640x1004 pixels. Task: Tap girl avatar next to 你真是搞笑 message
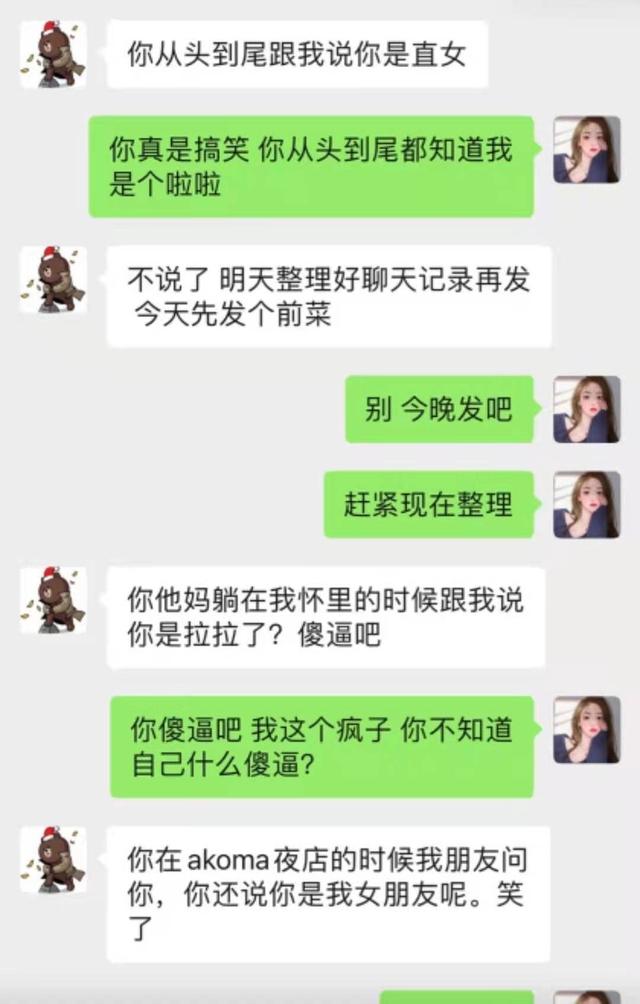click(587, 149)
